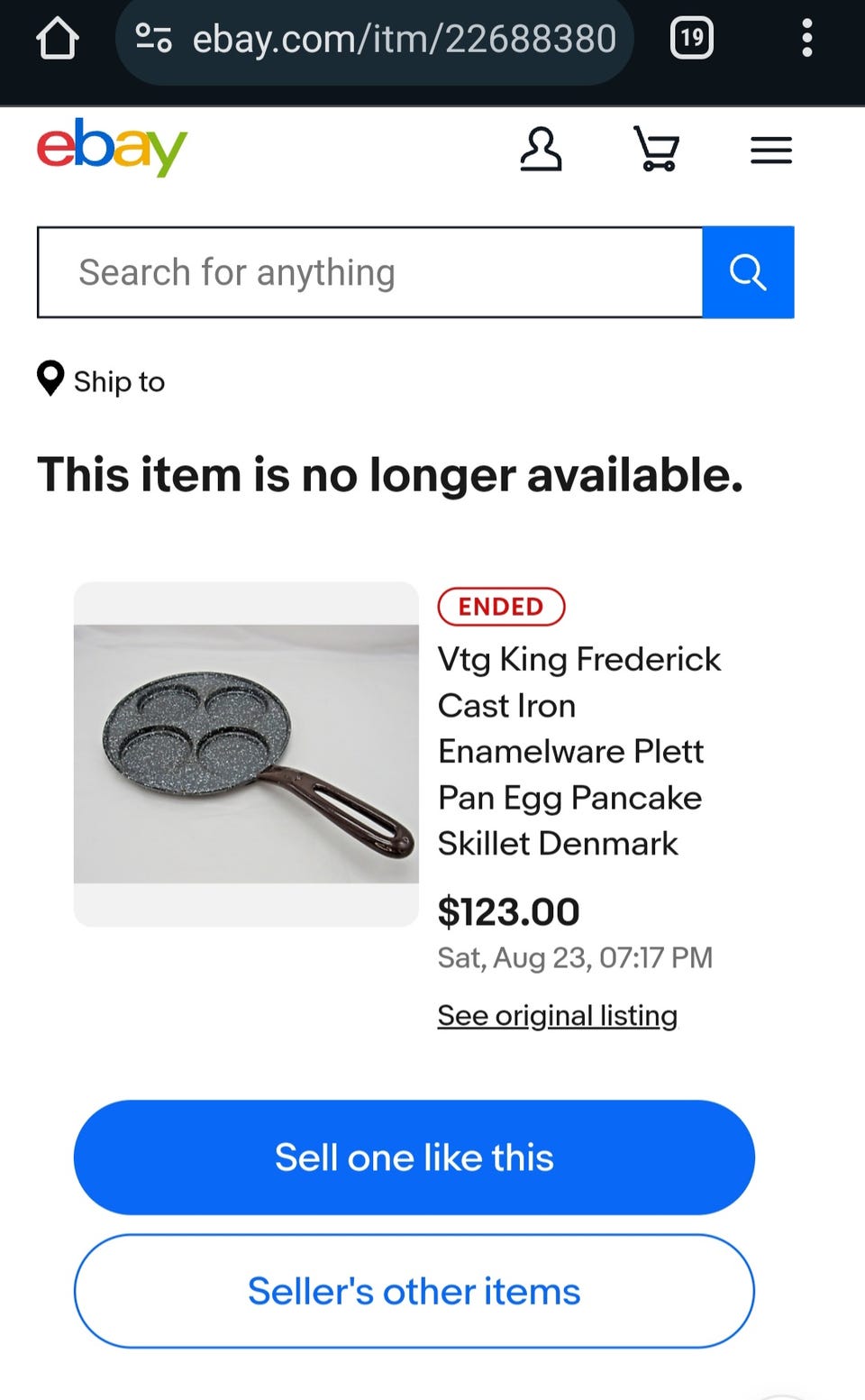Image resolution: width=865 pixels, height=1400 pixels.
Task: Go to the browser home page
Action: point(58,39)
